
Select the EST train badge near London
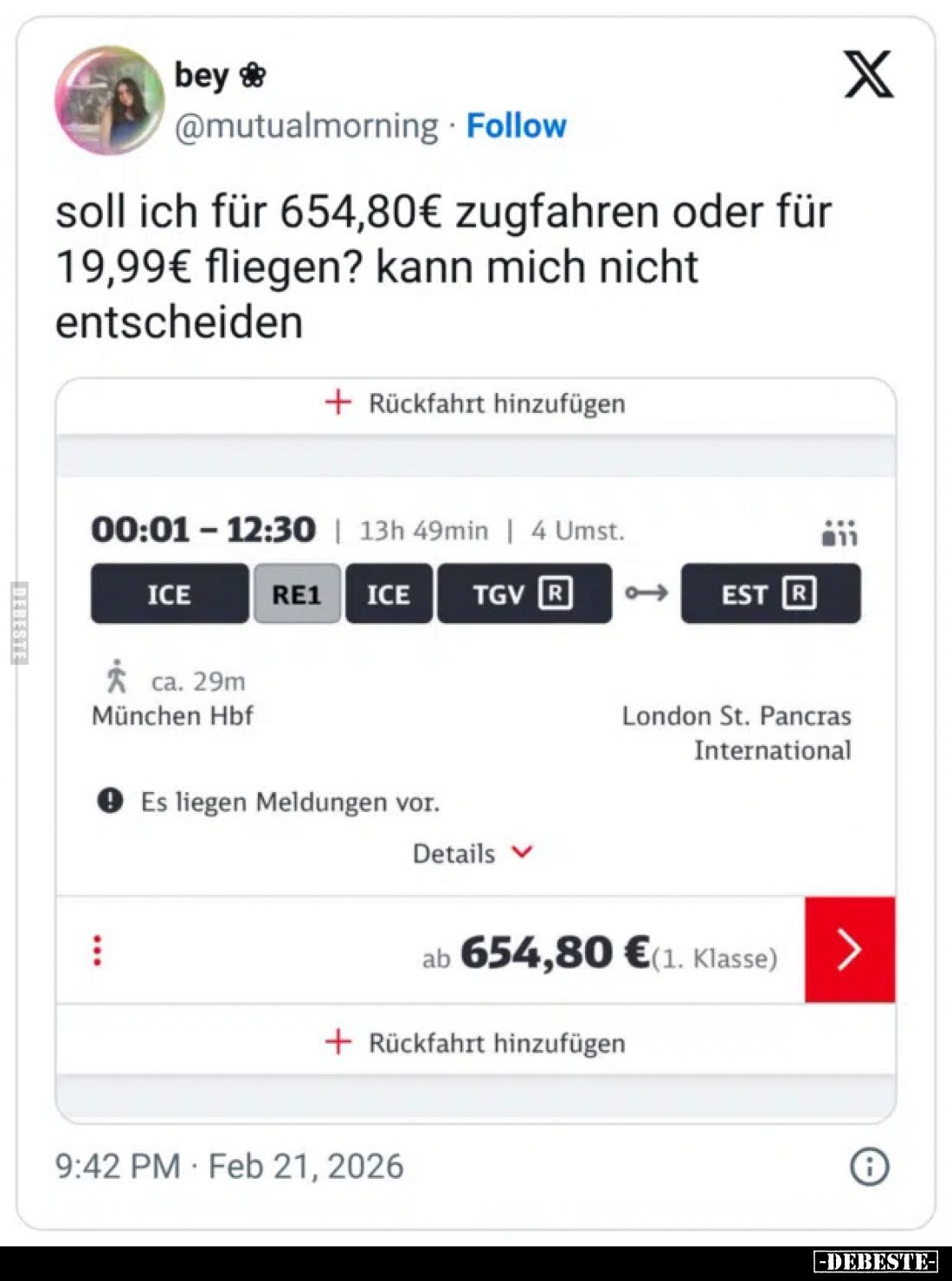click(769, 594)
